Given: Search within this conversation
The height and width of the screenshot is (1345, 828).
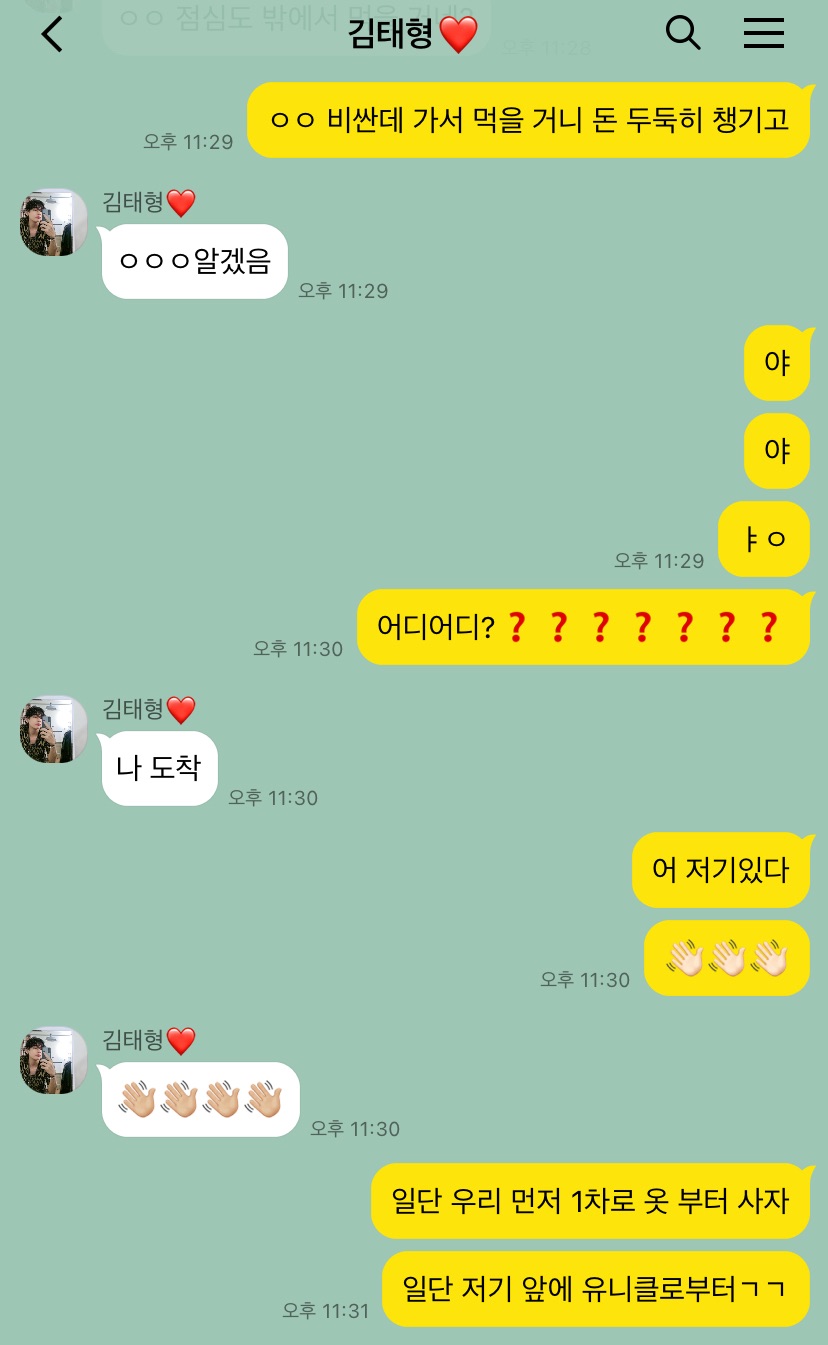Looking at the screenshot, I should [683, 34].
